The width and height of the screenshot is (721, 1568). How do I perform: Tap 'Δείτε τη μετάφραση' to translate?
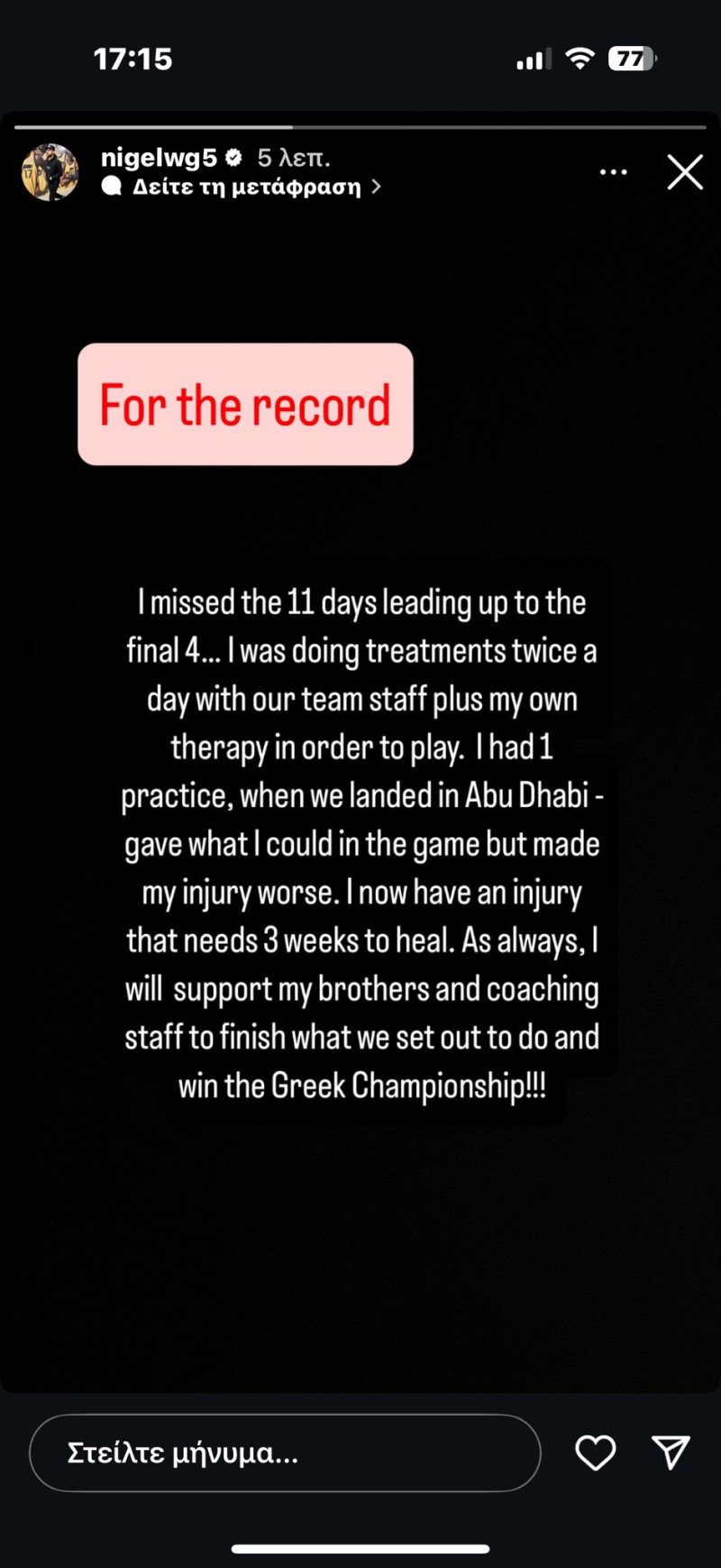(x=247, y=187)
